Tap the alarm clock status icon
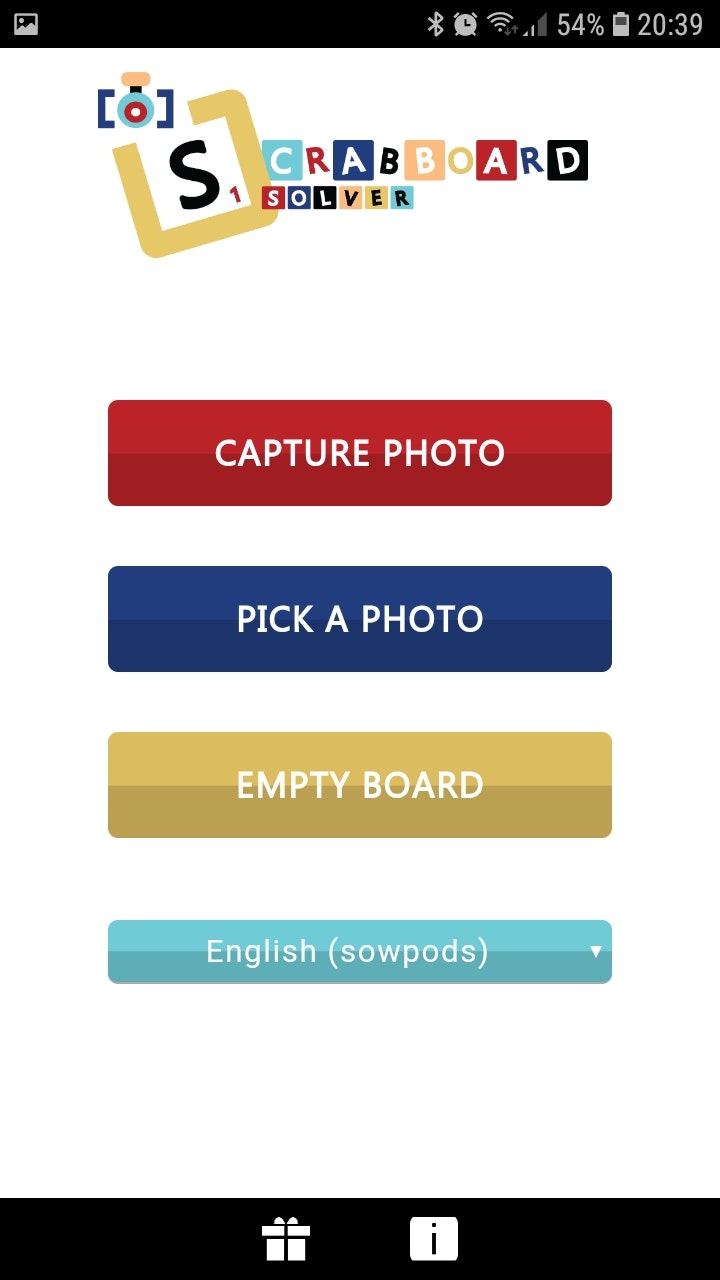Screen dimensions: 720x1280 tap(464, 23)
